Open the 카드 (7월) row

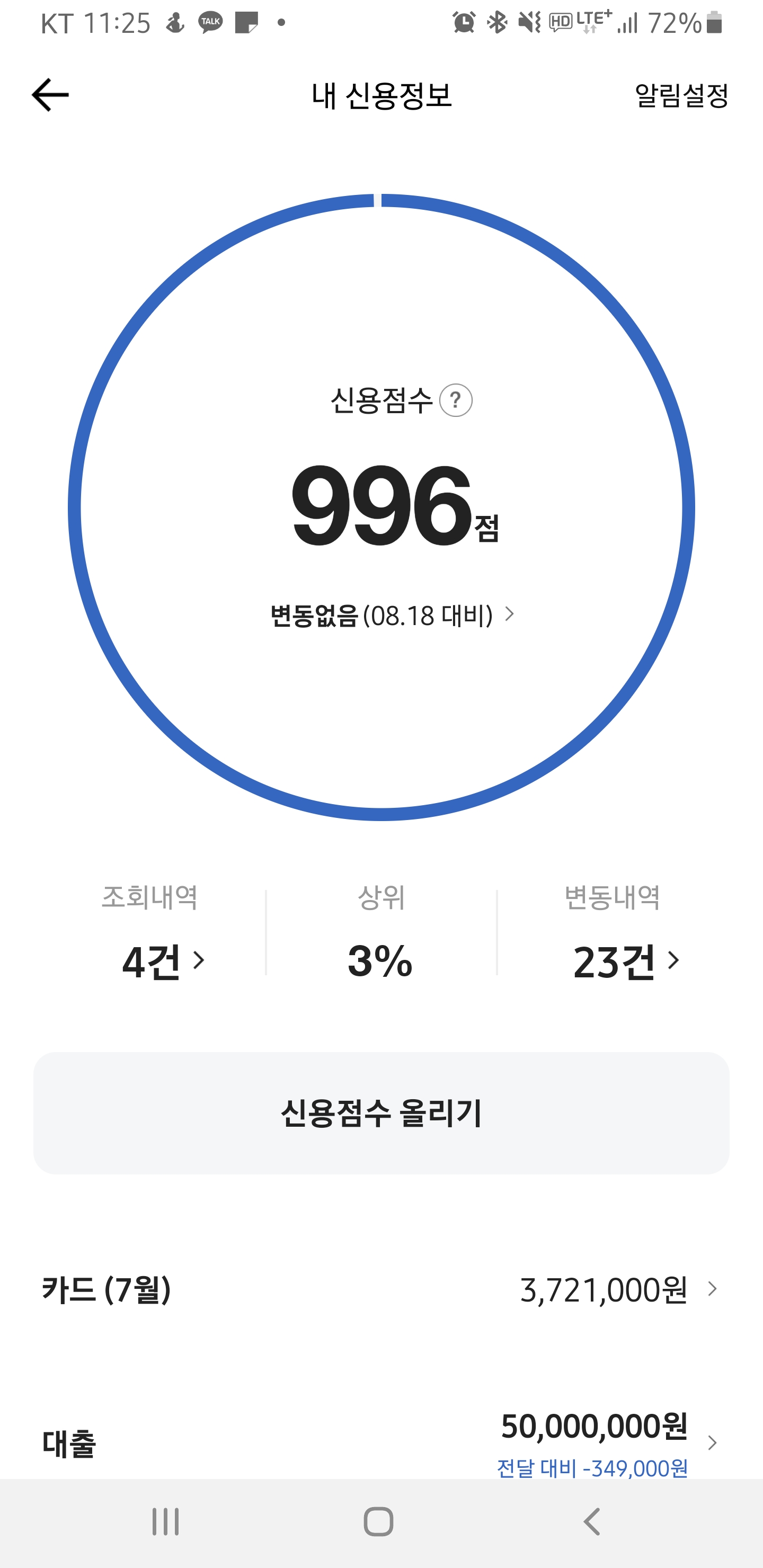click(381, 1290)
